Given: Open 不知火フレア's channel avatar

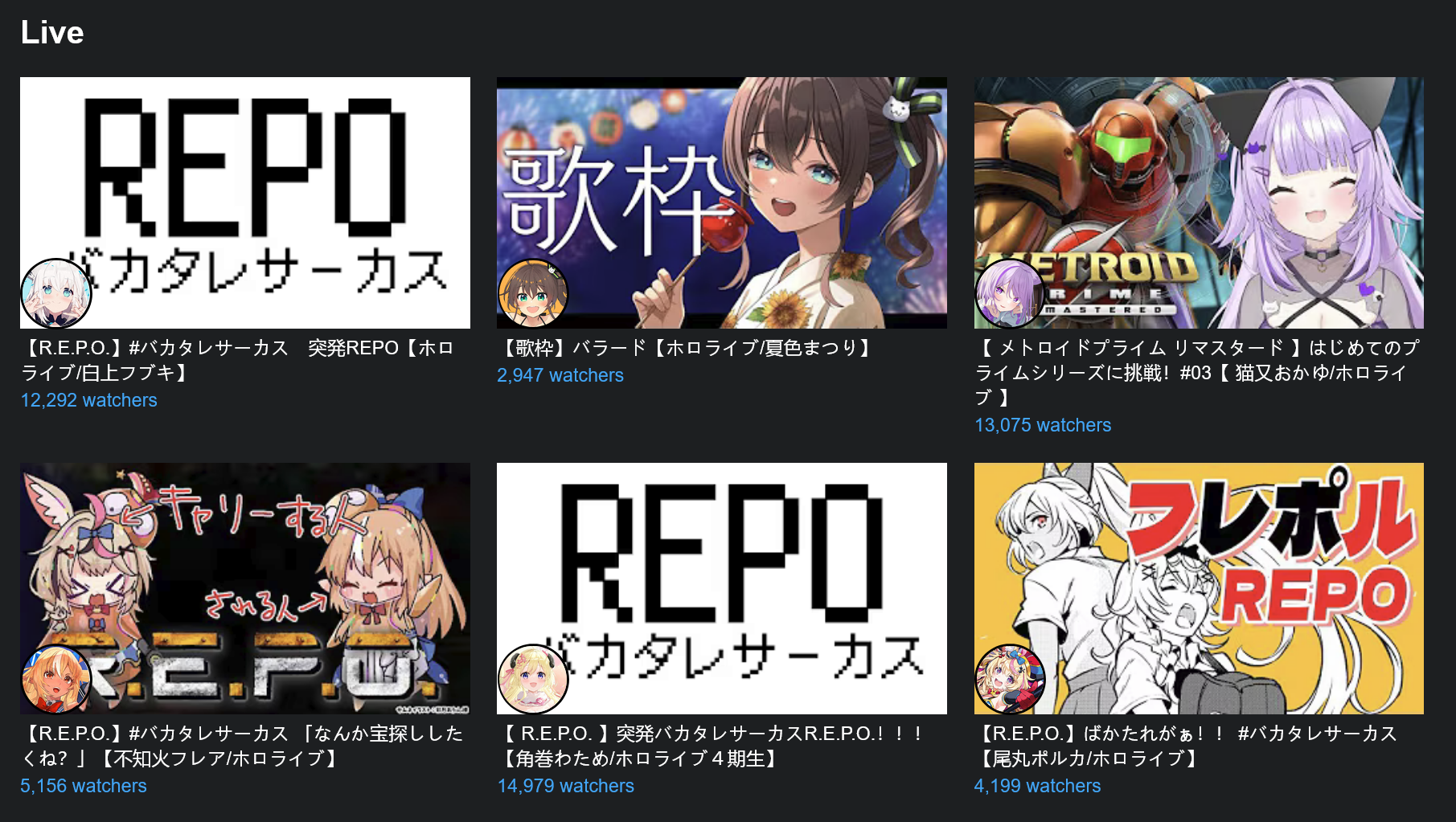Looking at the screenshot, I should 55,679.
